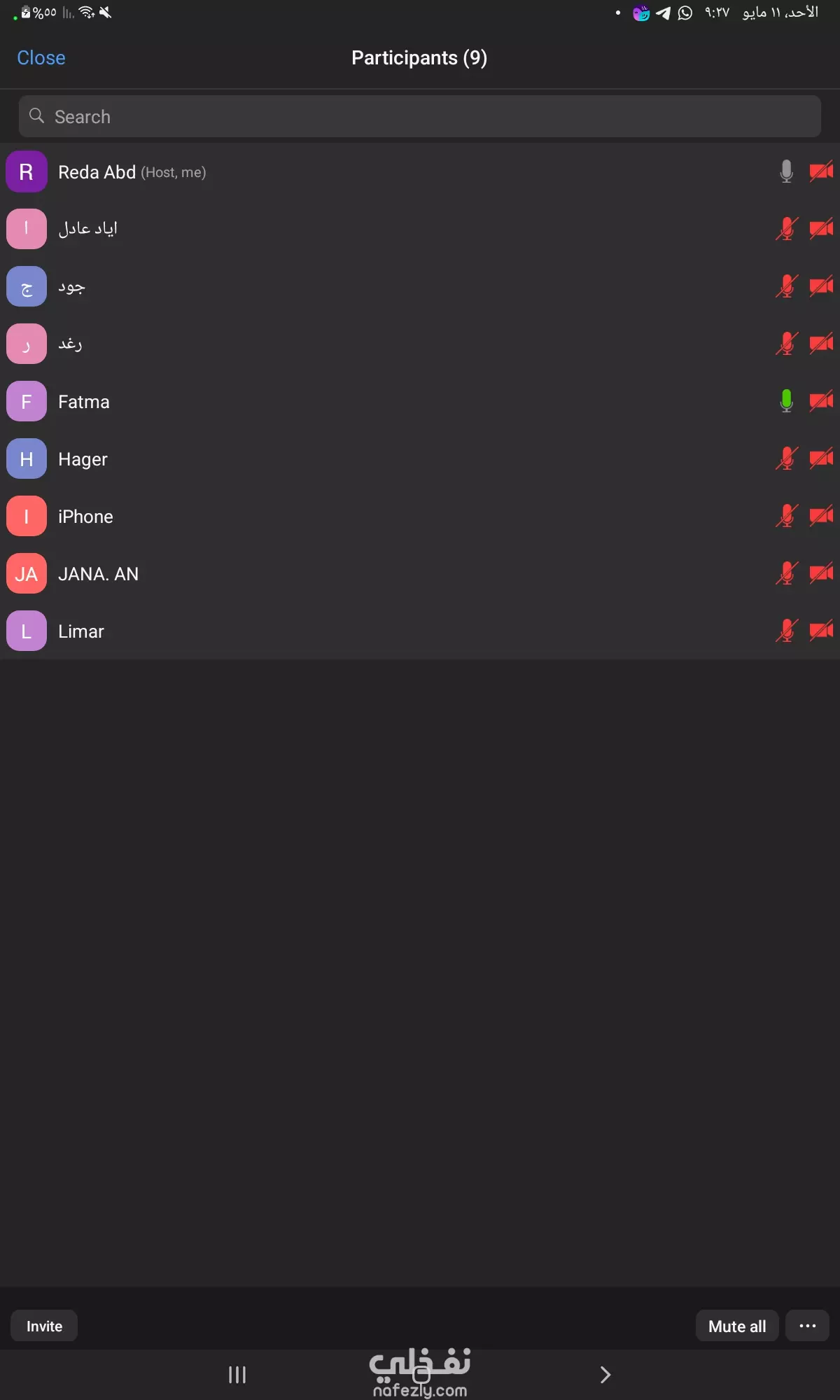Open Hager's participant options
Screen dimensions: 840x1400
point(420,459)
